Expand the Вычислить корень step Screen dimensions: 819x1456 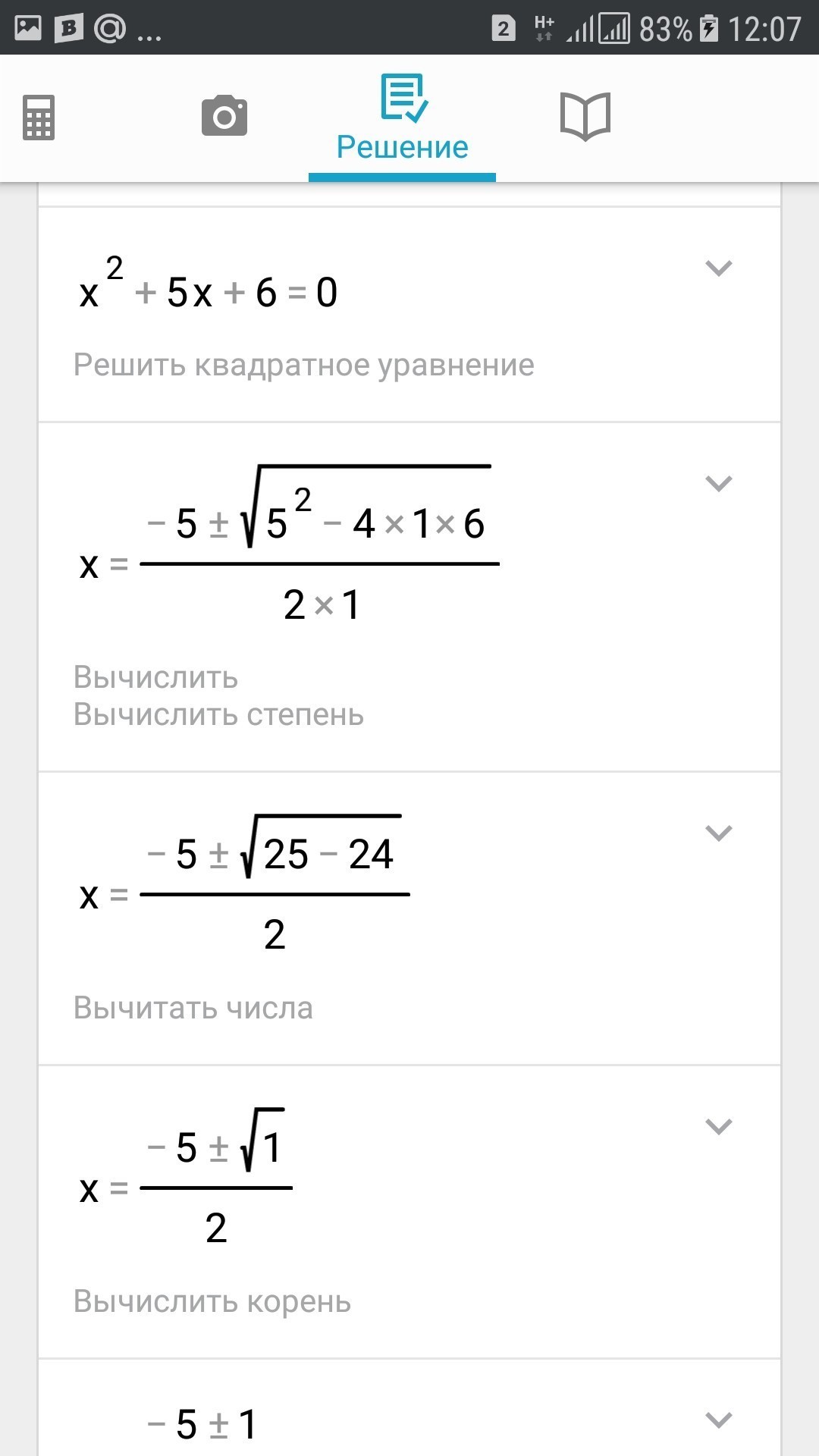pyautogui.click(x=718, y=1126)
